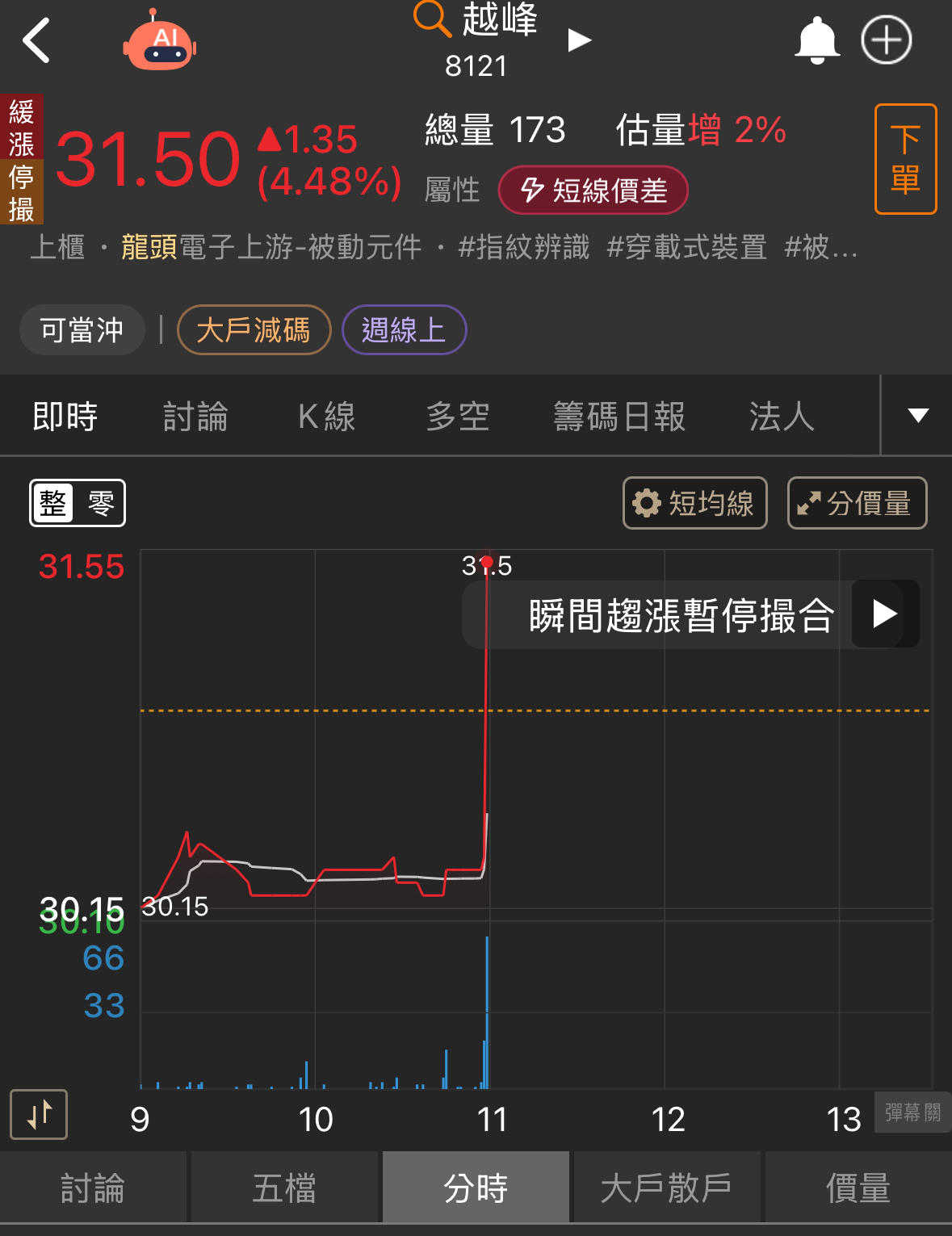The width and height of the screenshot is (952, 1236).
Task: Open the 短線價差 attribute tag
Action: (593, 191)
